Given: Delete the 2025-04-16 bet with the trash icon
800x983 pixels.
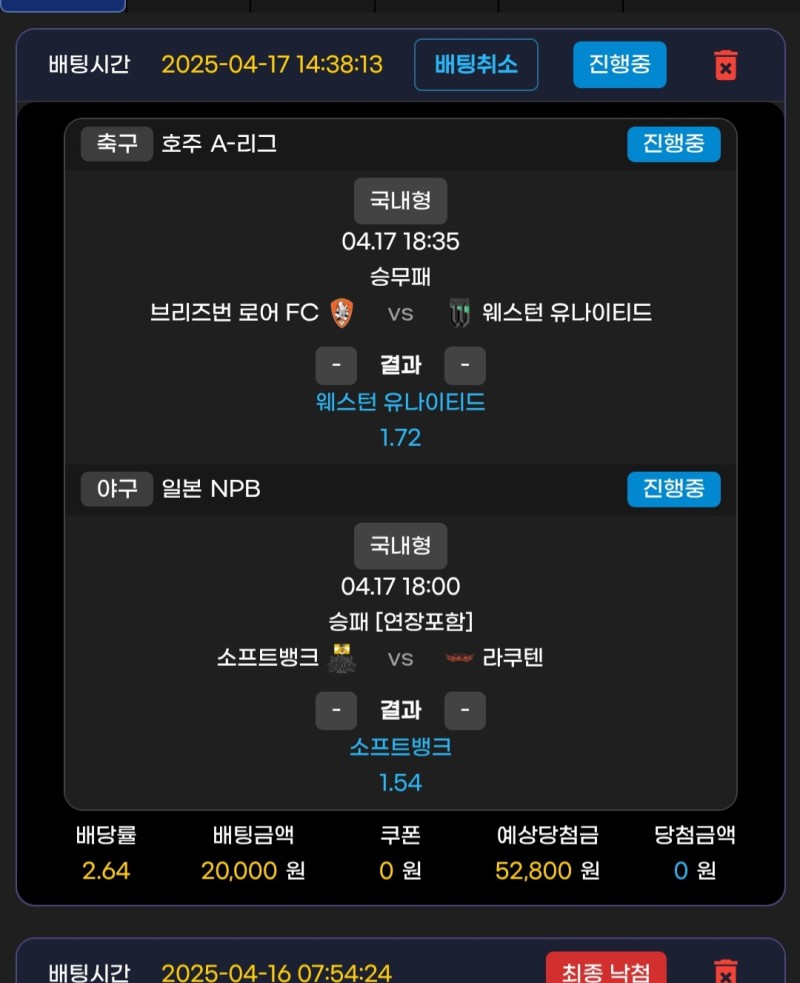Looking at the screenshot, I should click(x=726, y=971).
